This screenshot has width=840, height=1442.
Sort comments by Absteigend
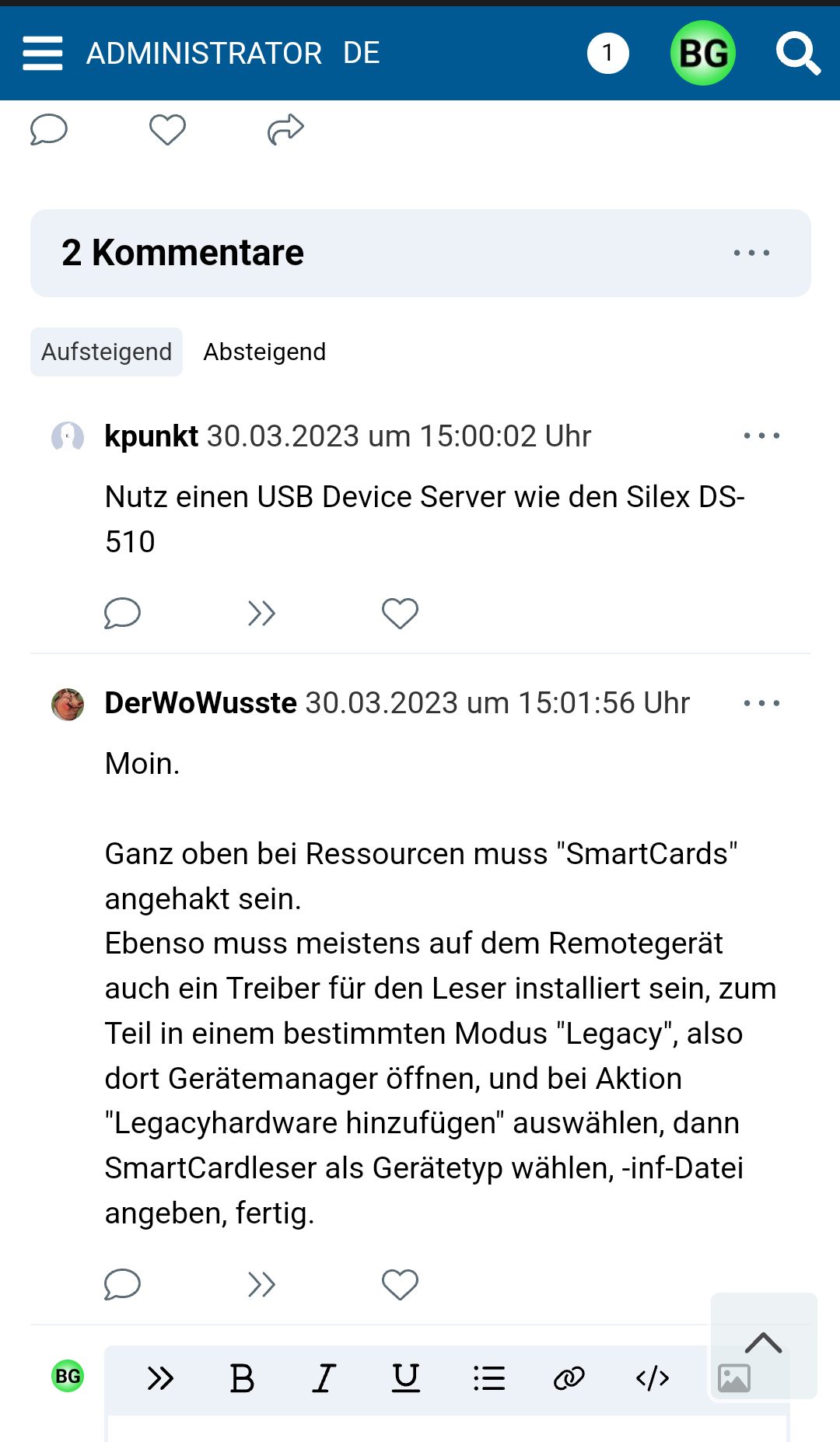coord(264,352)
